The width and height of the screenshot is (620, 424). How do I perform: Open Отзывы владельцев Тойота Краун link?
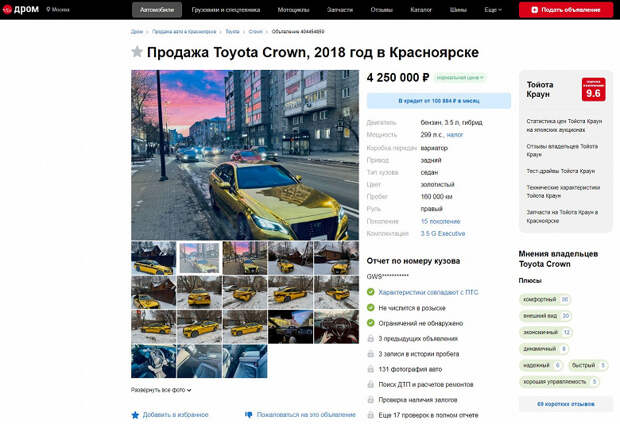564,150
